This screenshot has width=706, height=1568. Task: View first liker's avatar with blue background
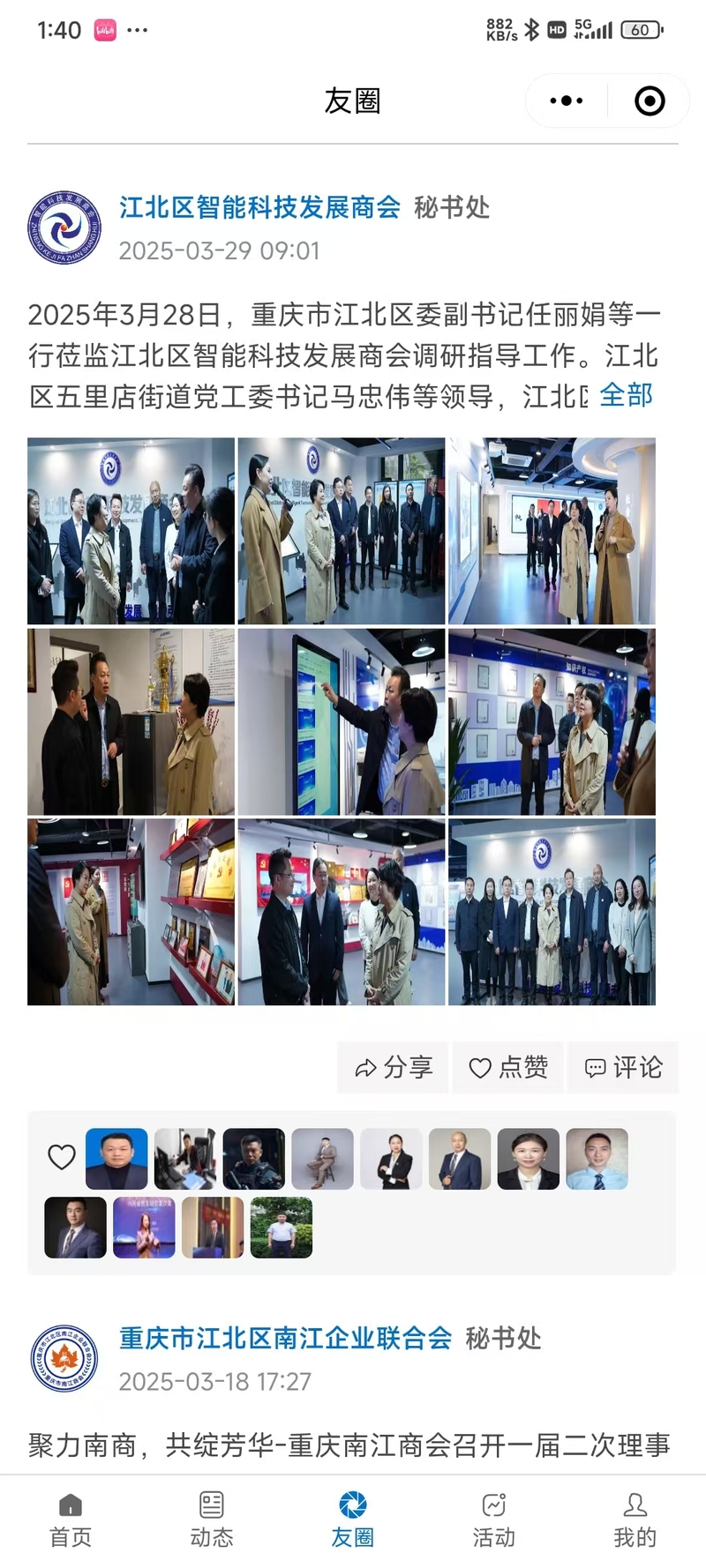[x=116, y=1159]
